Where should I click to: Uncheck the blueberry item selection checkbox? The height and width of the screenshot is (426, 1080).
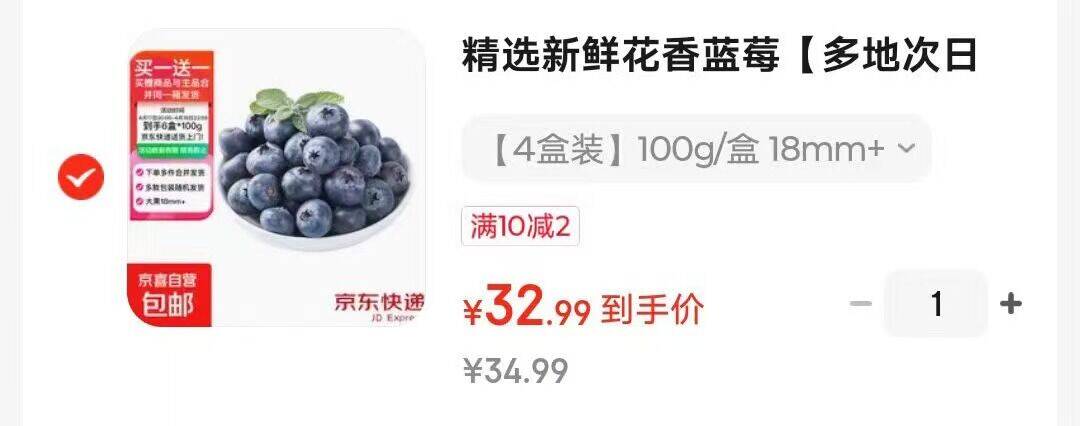pos(80,178)
